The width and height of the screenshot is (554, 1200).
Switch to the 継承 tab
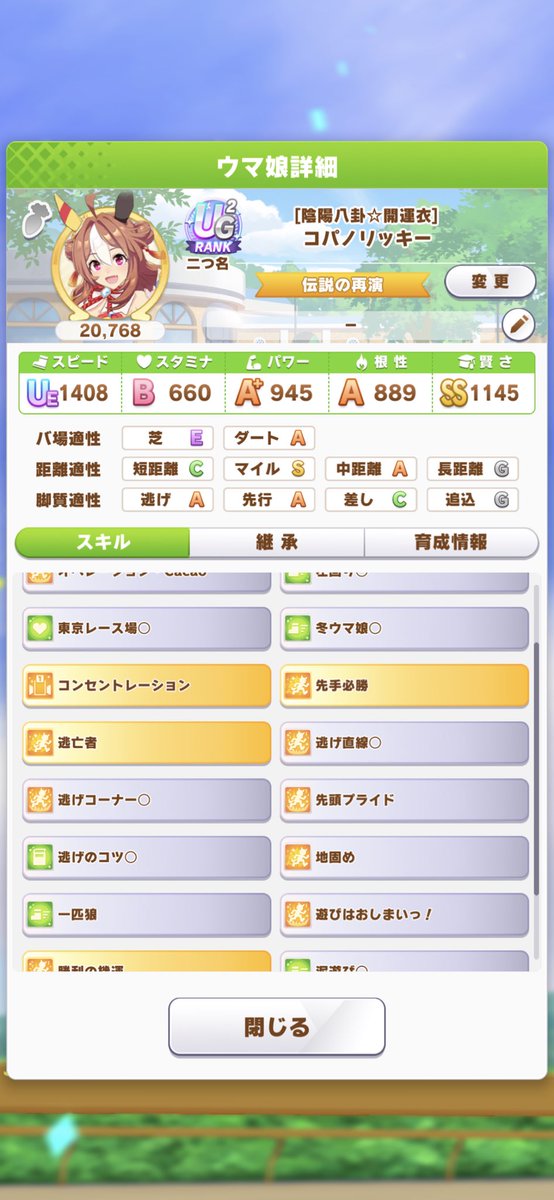tap(277, 542)
